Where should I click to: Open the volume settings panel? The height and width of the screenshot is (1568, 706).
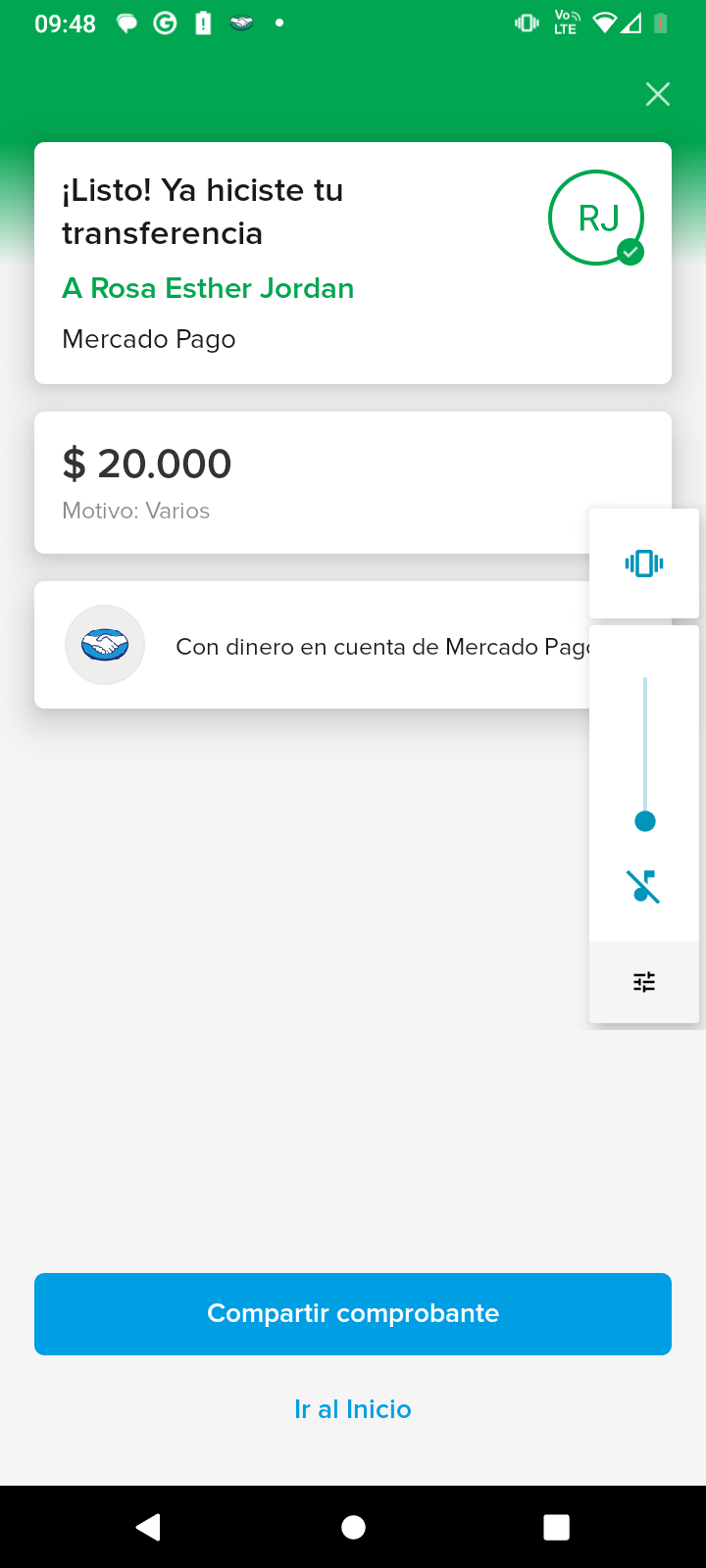(x=644, y=982)
